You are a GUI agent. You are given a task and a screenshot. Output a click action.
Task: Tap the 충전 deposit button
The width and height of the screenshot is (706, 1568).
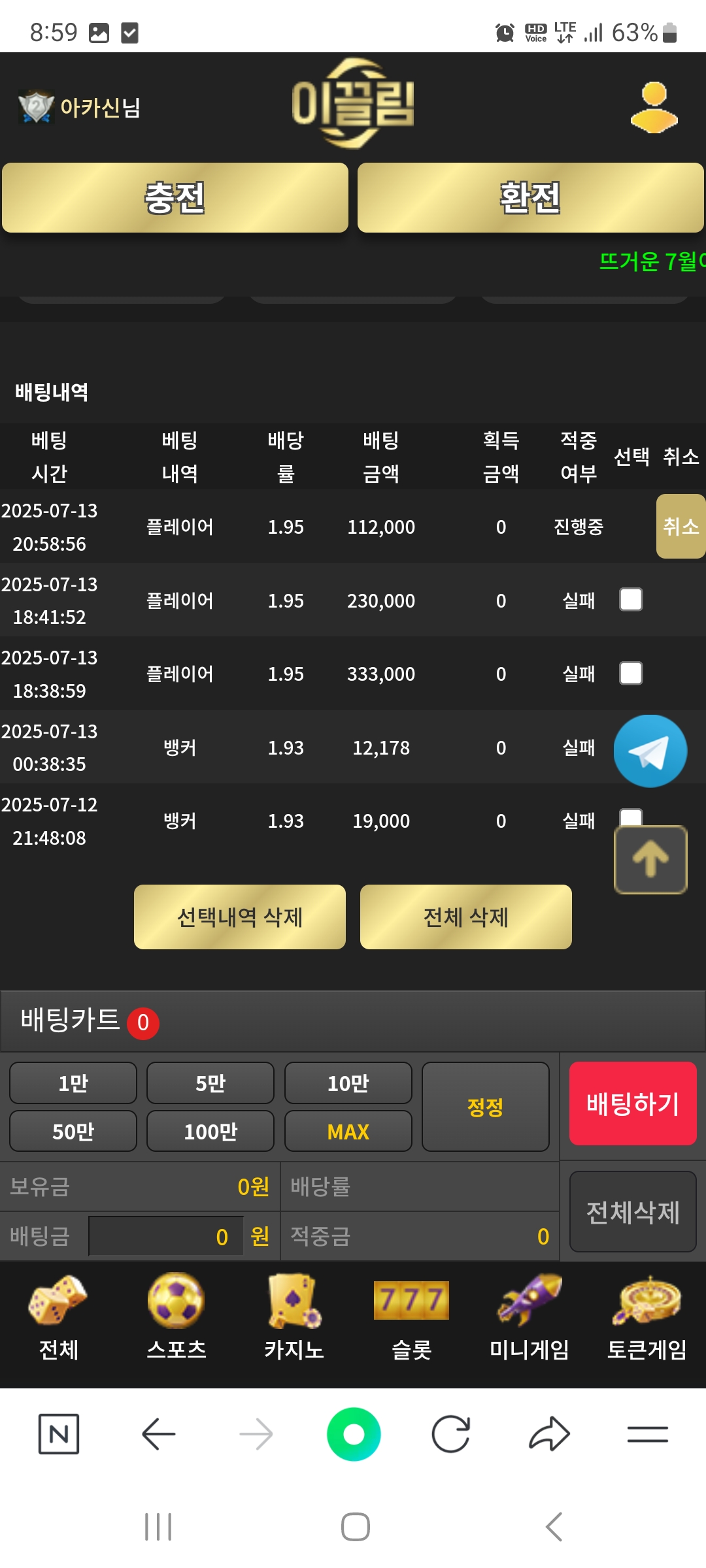click(x=175, y=198)
